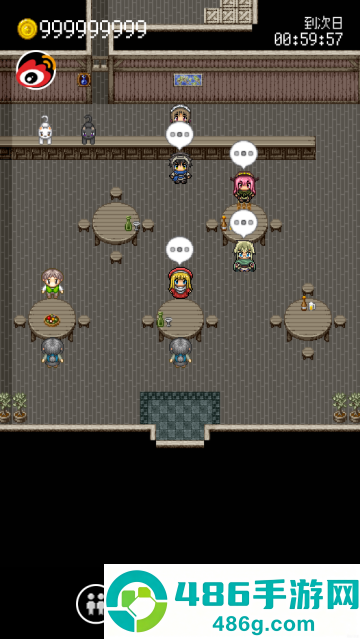360x639 pixels.
Task: Tap the speech bubble above the pink-haired girl
Action: coord(244,154)
